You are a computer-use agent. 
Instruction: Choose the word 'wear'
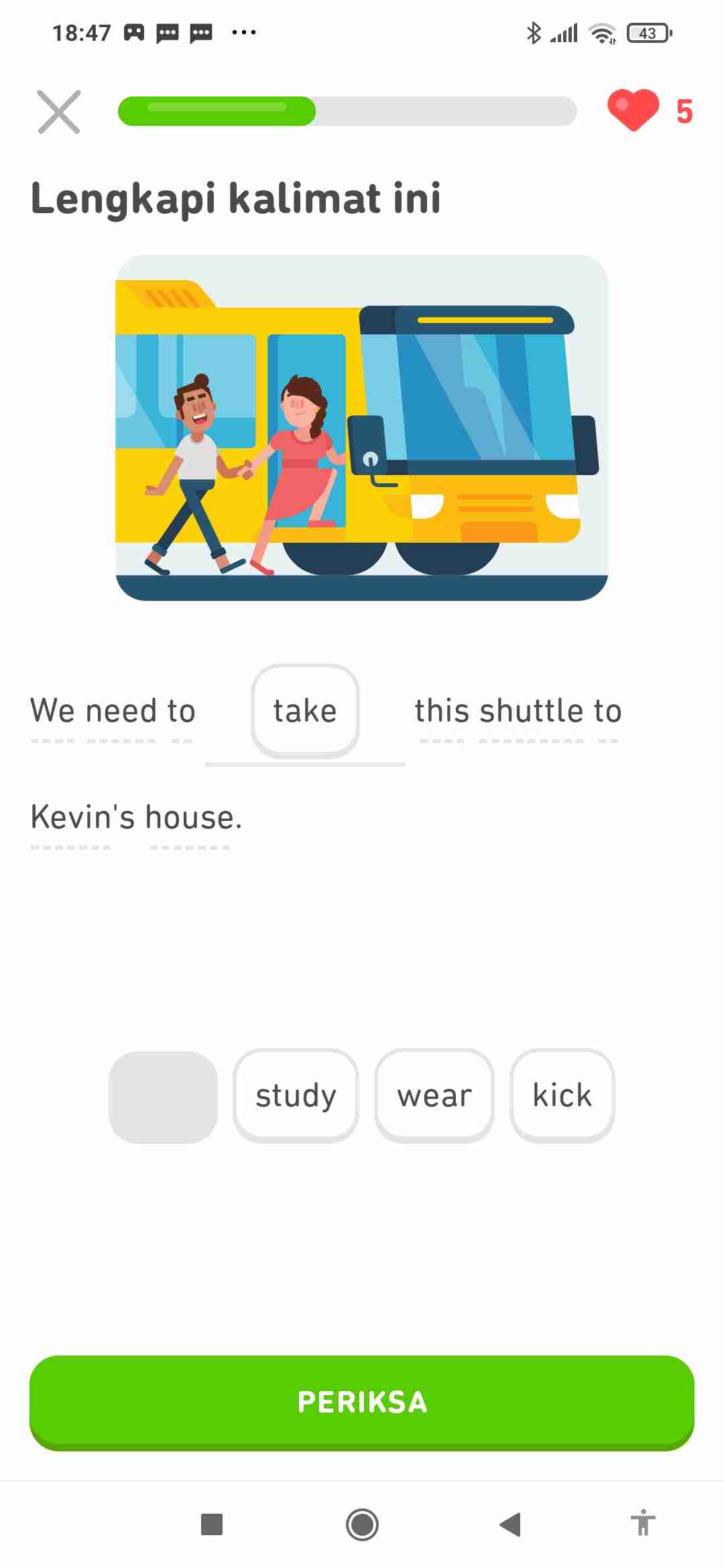pyautogui.click(x=434, y=1096)
